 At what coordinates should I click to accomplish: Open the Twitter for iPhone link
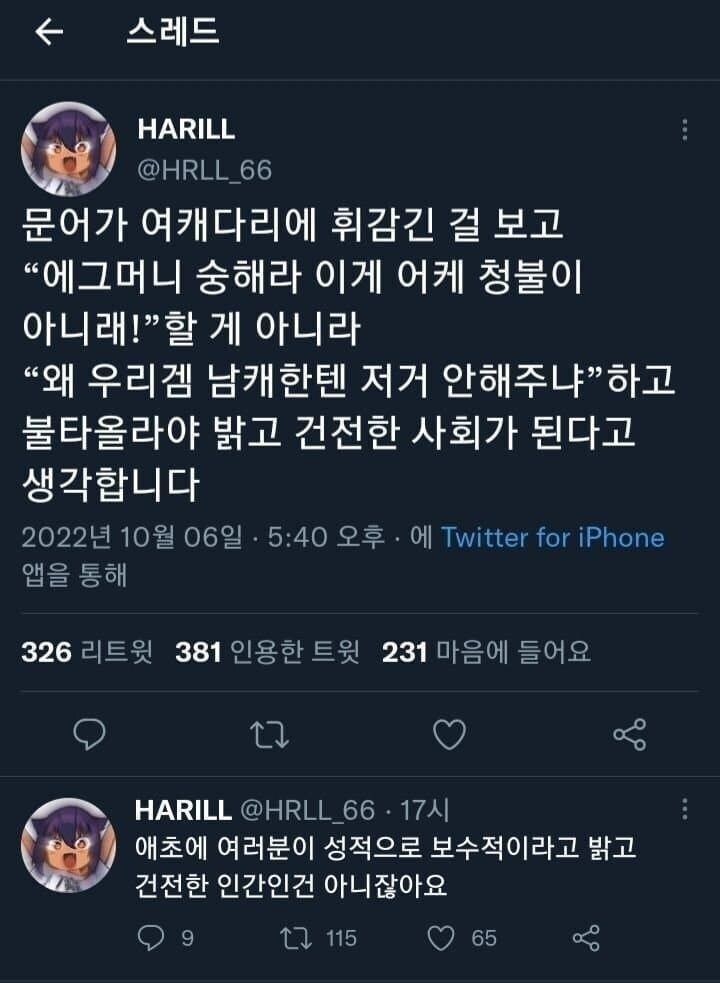pos(552,537)
